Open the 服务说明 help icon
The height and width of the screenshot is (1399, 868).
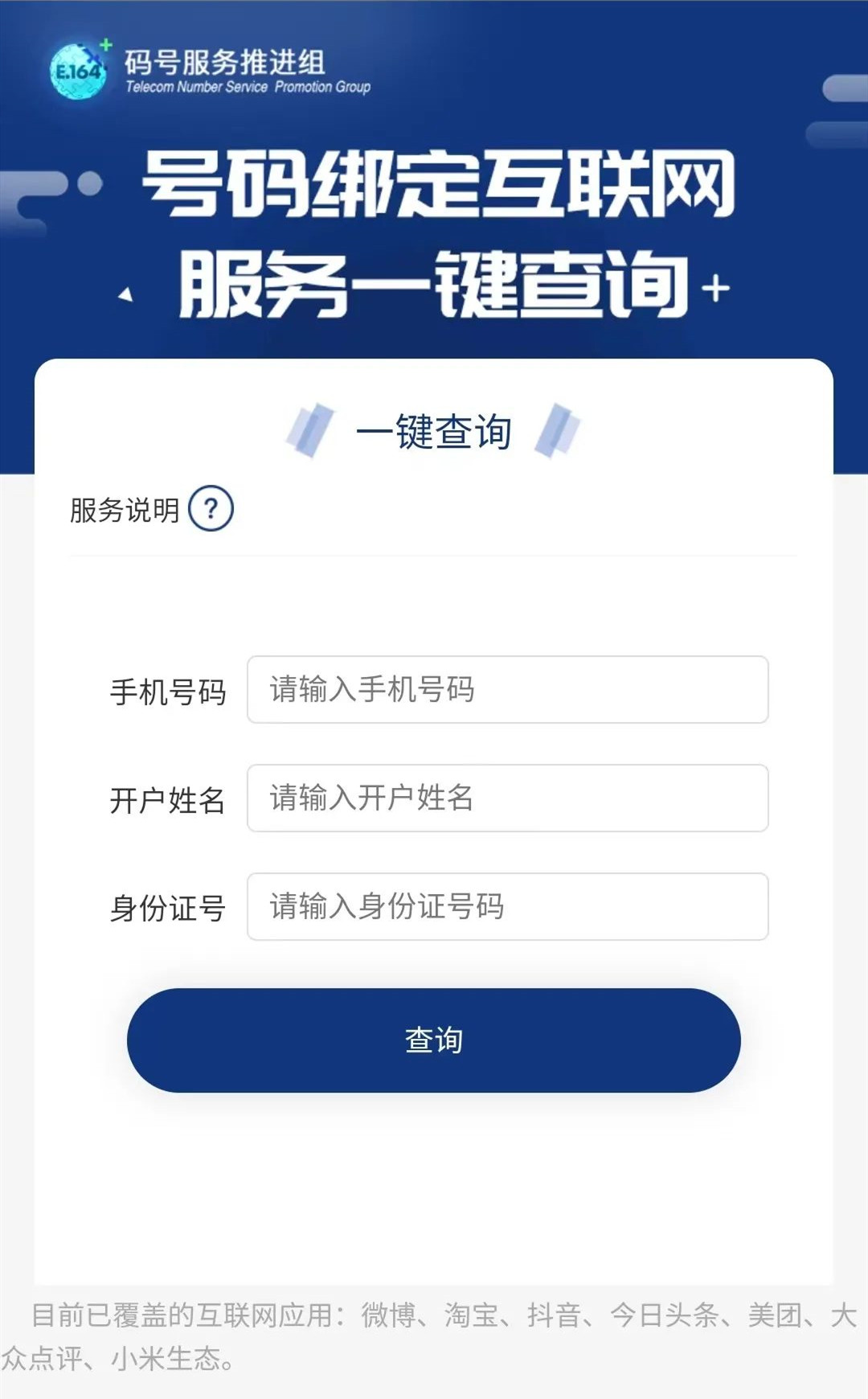coord(211,509)
